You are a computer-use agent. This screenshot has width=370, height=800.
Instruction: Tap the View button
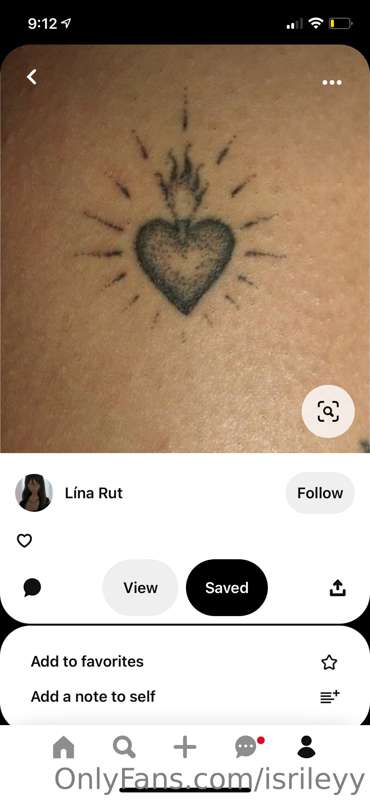(x=140, y=588)
